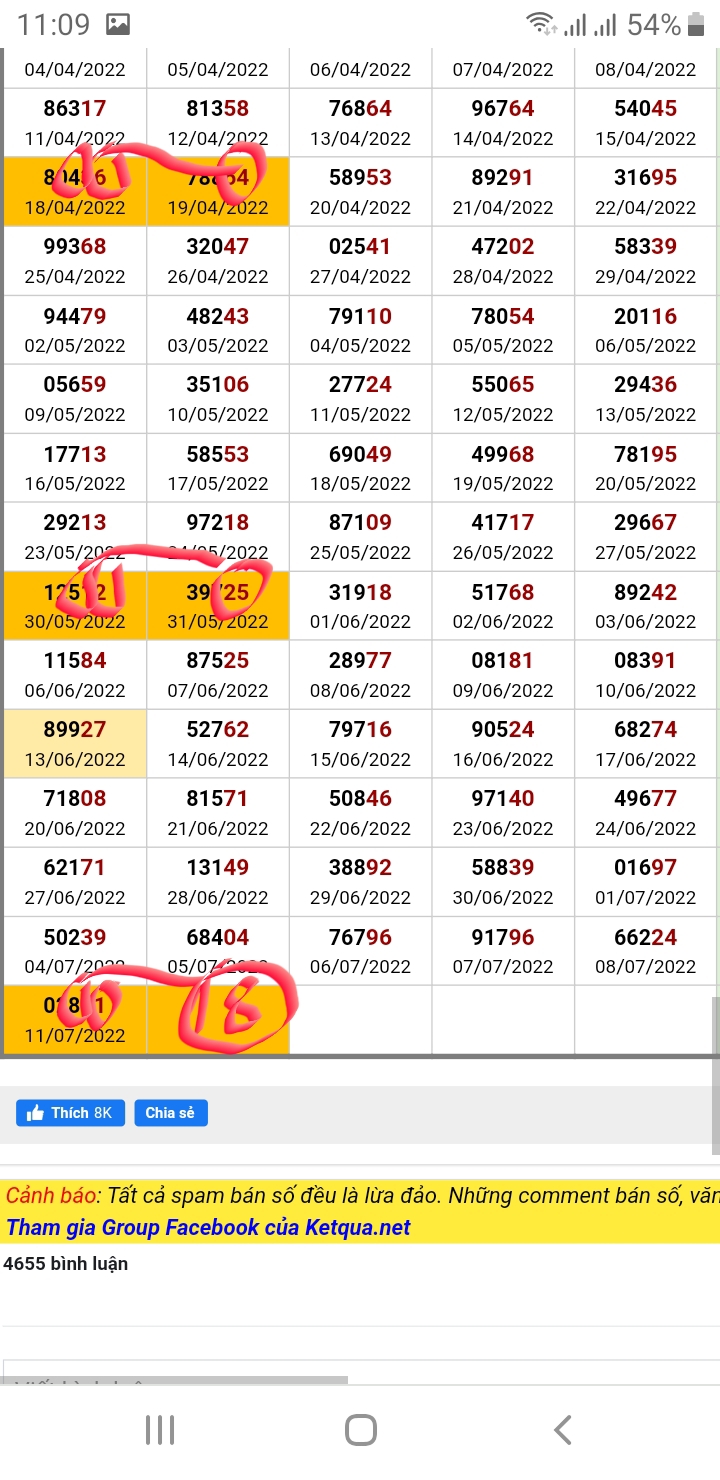Go back with the system back button
Screen dimensions: 720x1480
563,1430
